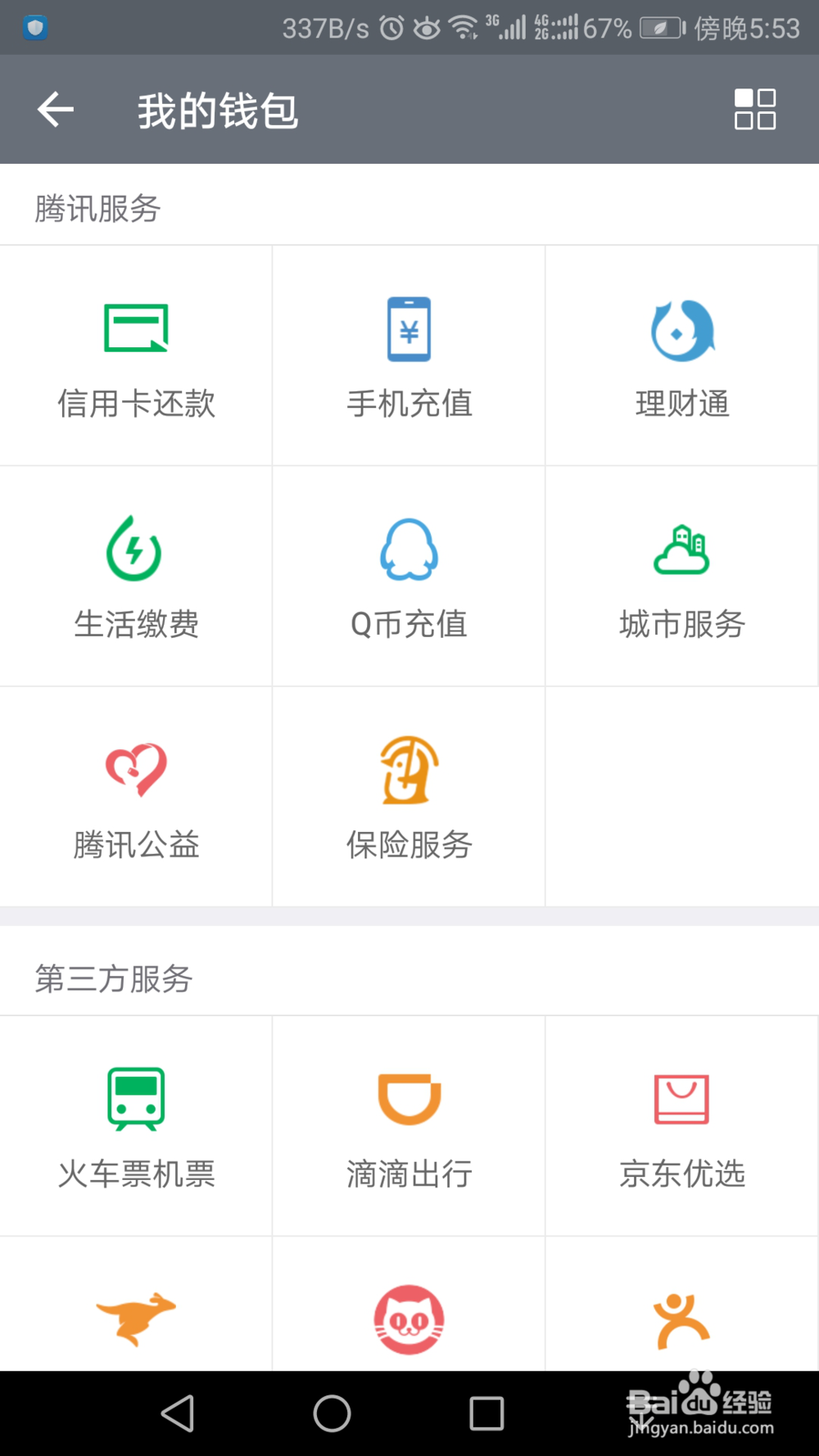Select 手机充值
This screenshot has width=819, height=1456.
409,355
